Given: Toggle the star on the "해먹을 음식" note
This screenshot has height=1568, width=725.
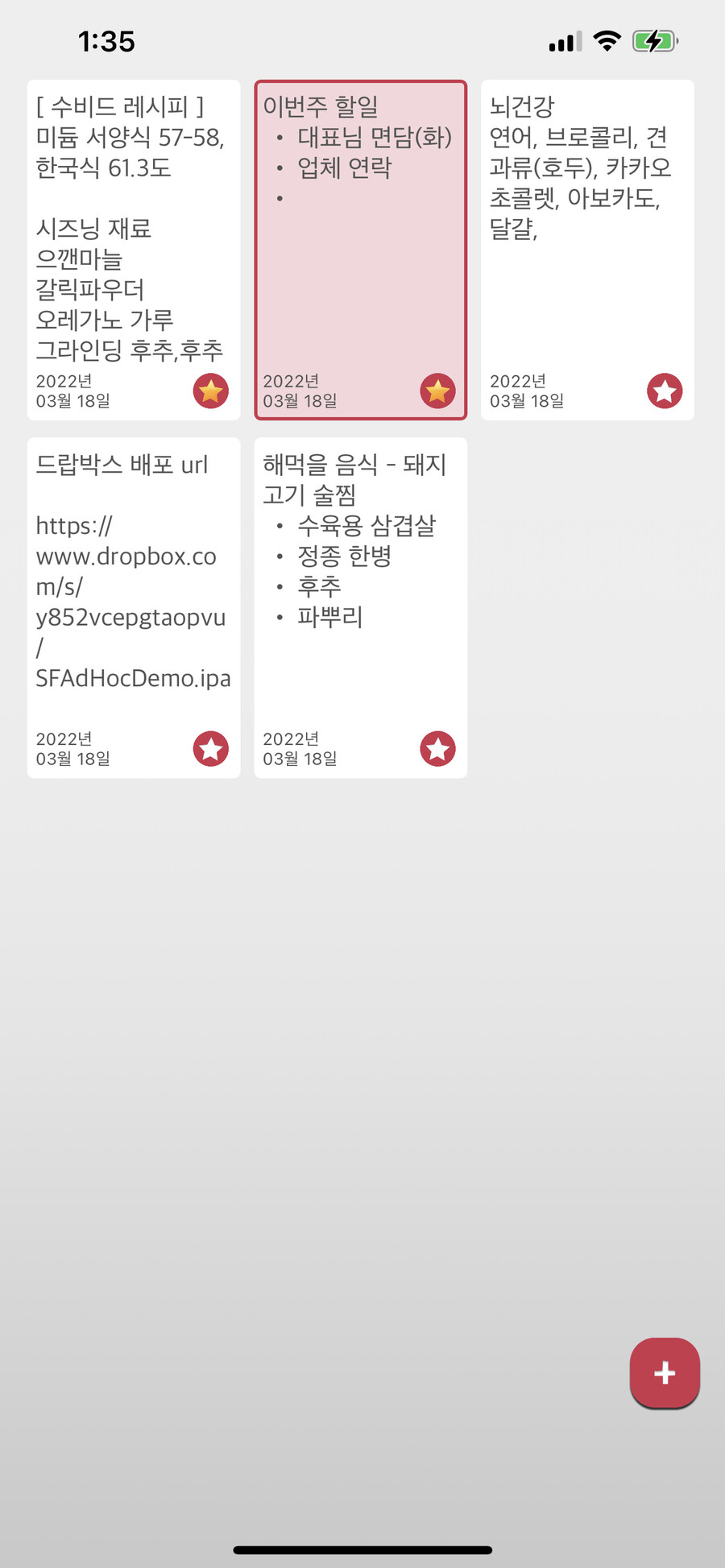Looking at the screenshot, I should click(x=437, y=748).
